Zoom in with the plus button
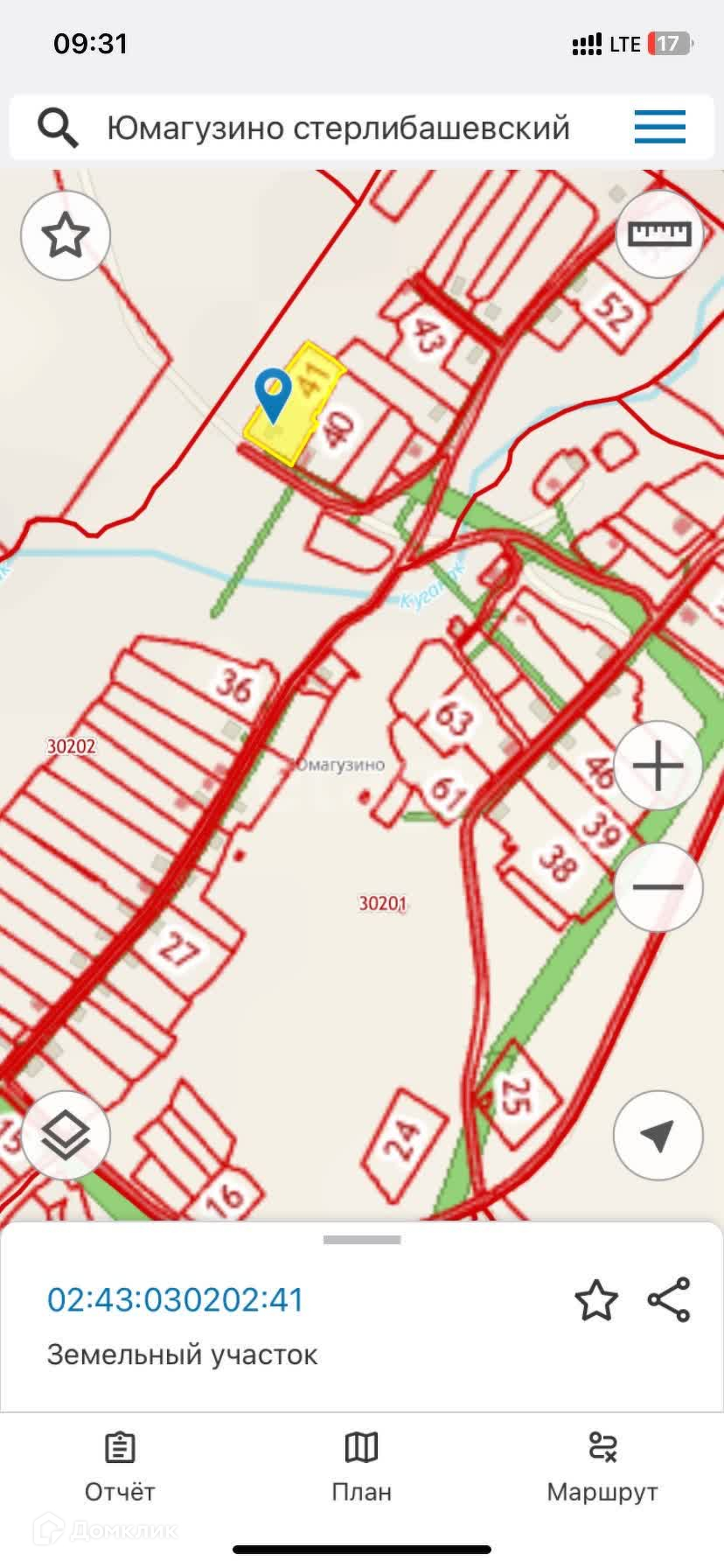 [658, 766]
